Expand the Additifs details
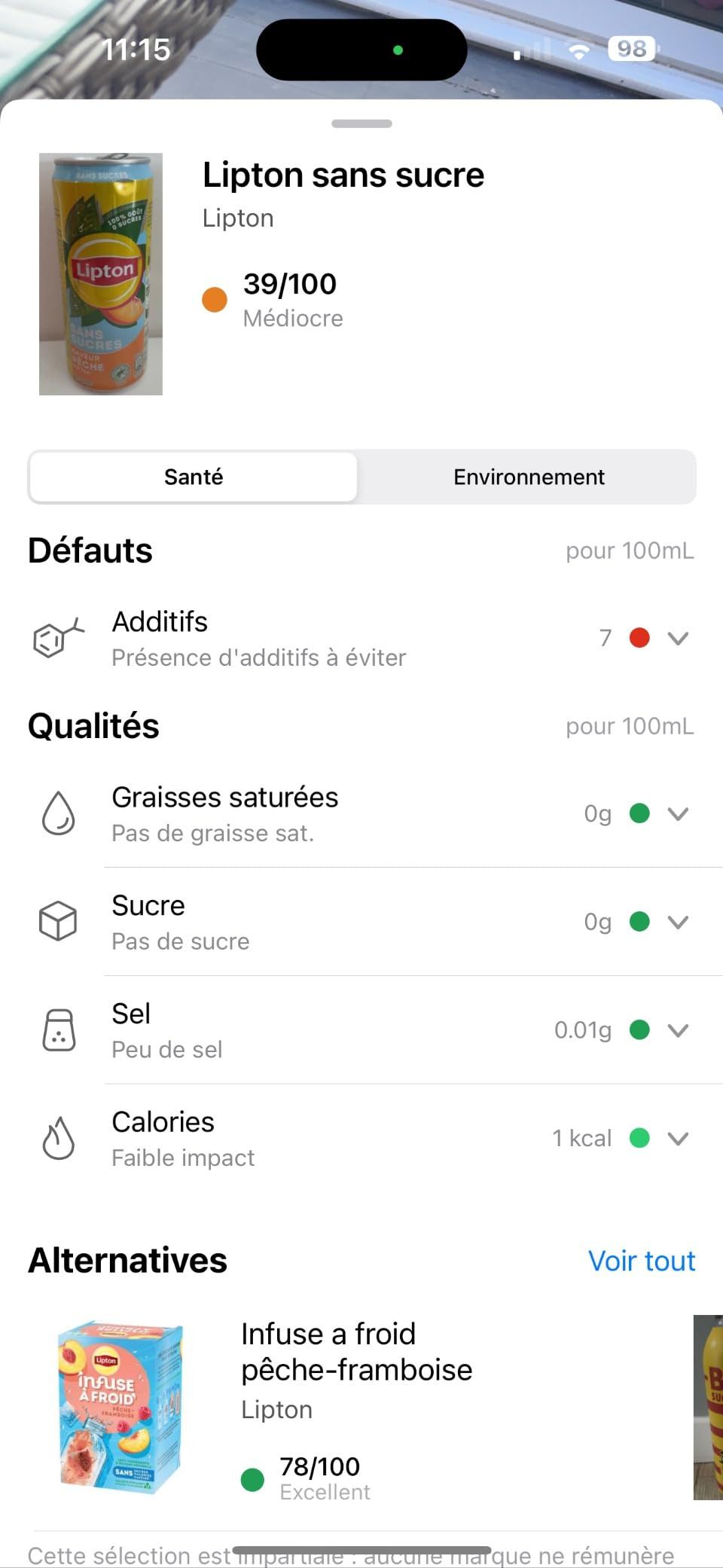This screenshot has width=723, height=1568. coord(678,639)
